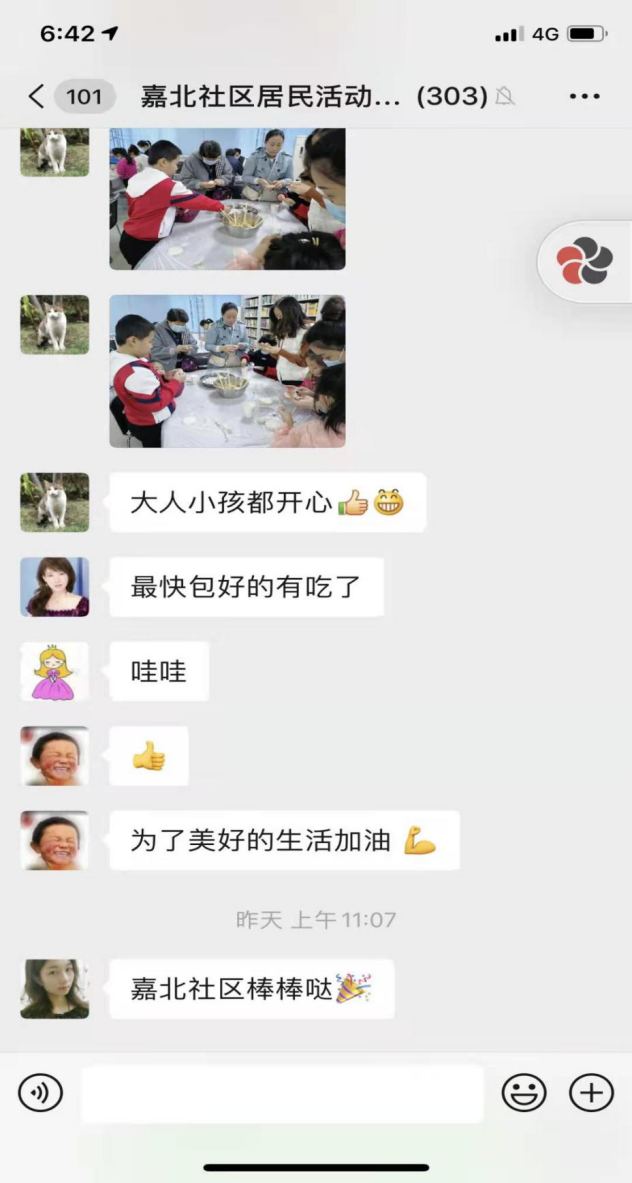Switch to voice message input

pos(41,1093)
